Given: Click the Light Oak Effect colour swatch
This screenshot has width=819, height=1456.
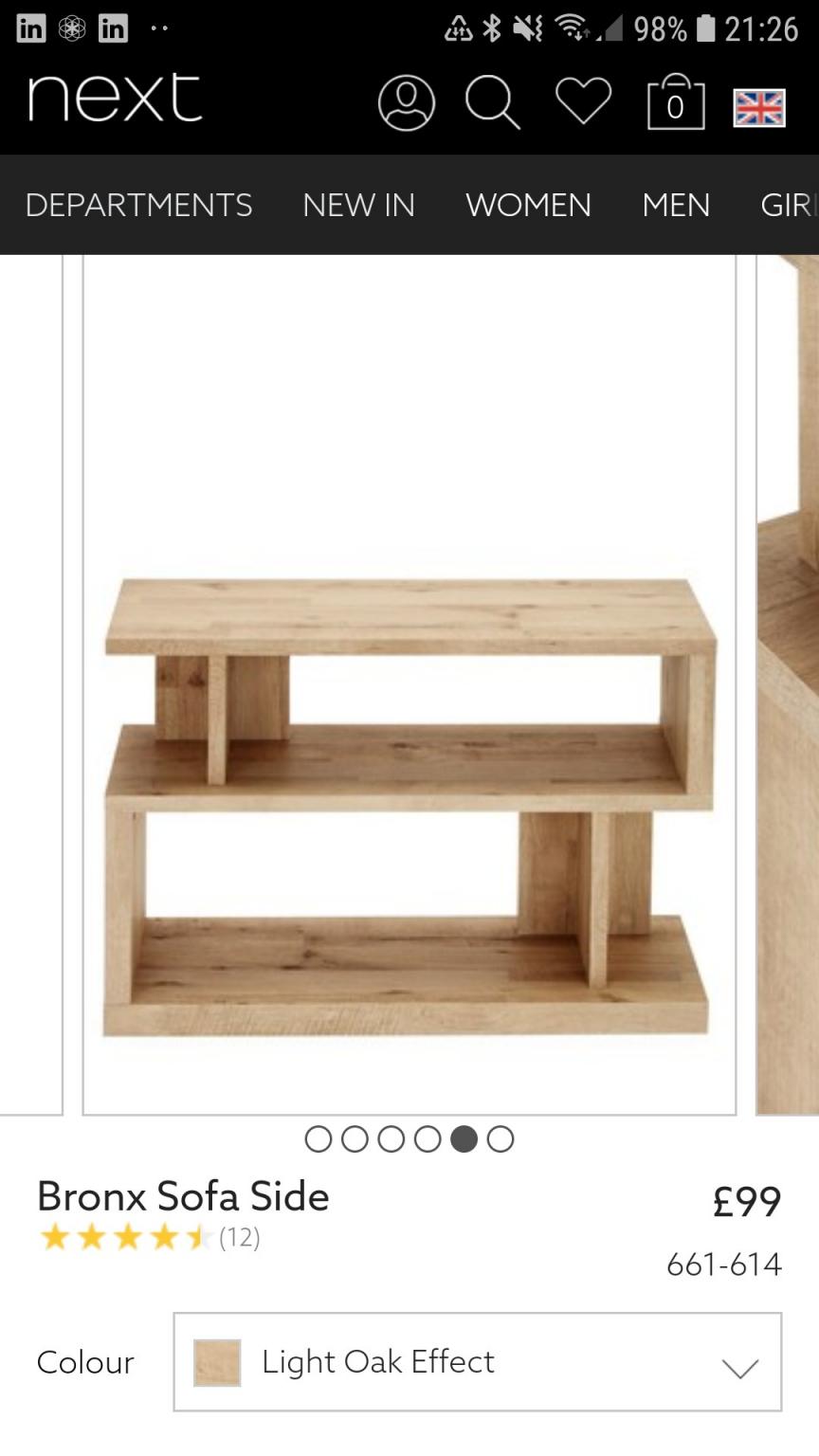Looking at the screenshot, I should click(216, 1362).
